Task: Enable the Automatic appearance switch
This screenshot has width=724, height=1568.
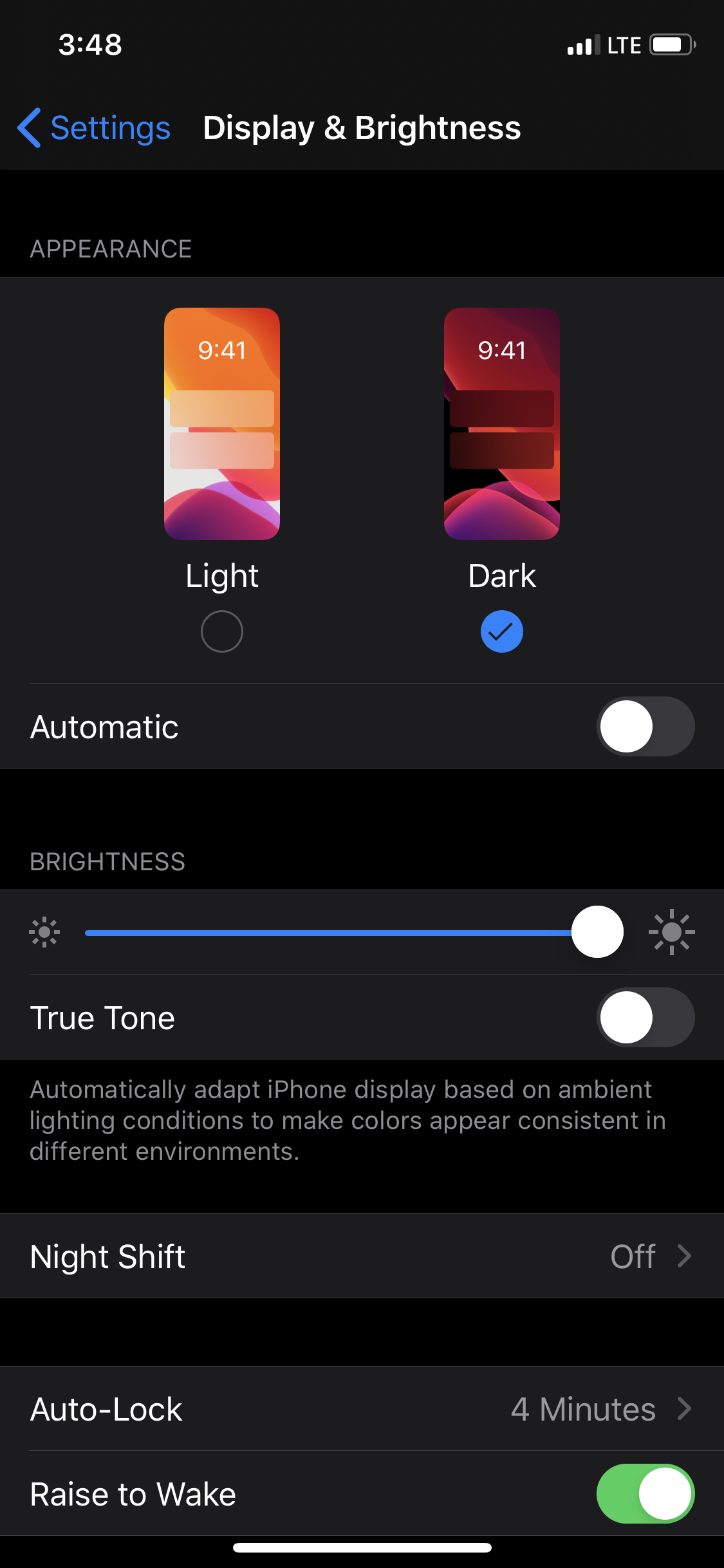Action: [645, 726]
